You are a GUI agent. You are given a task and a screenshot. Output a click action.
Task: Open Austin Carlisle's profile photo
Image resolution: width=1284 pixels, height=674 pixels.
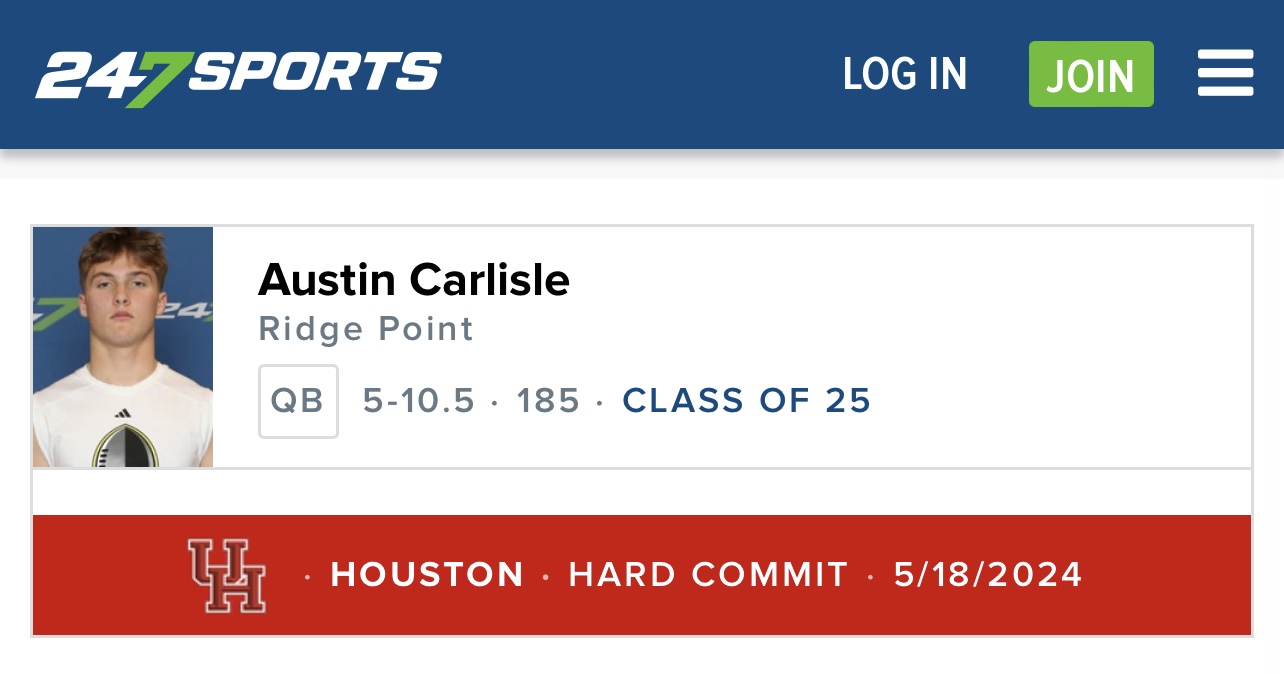click(x=123, y=347)
